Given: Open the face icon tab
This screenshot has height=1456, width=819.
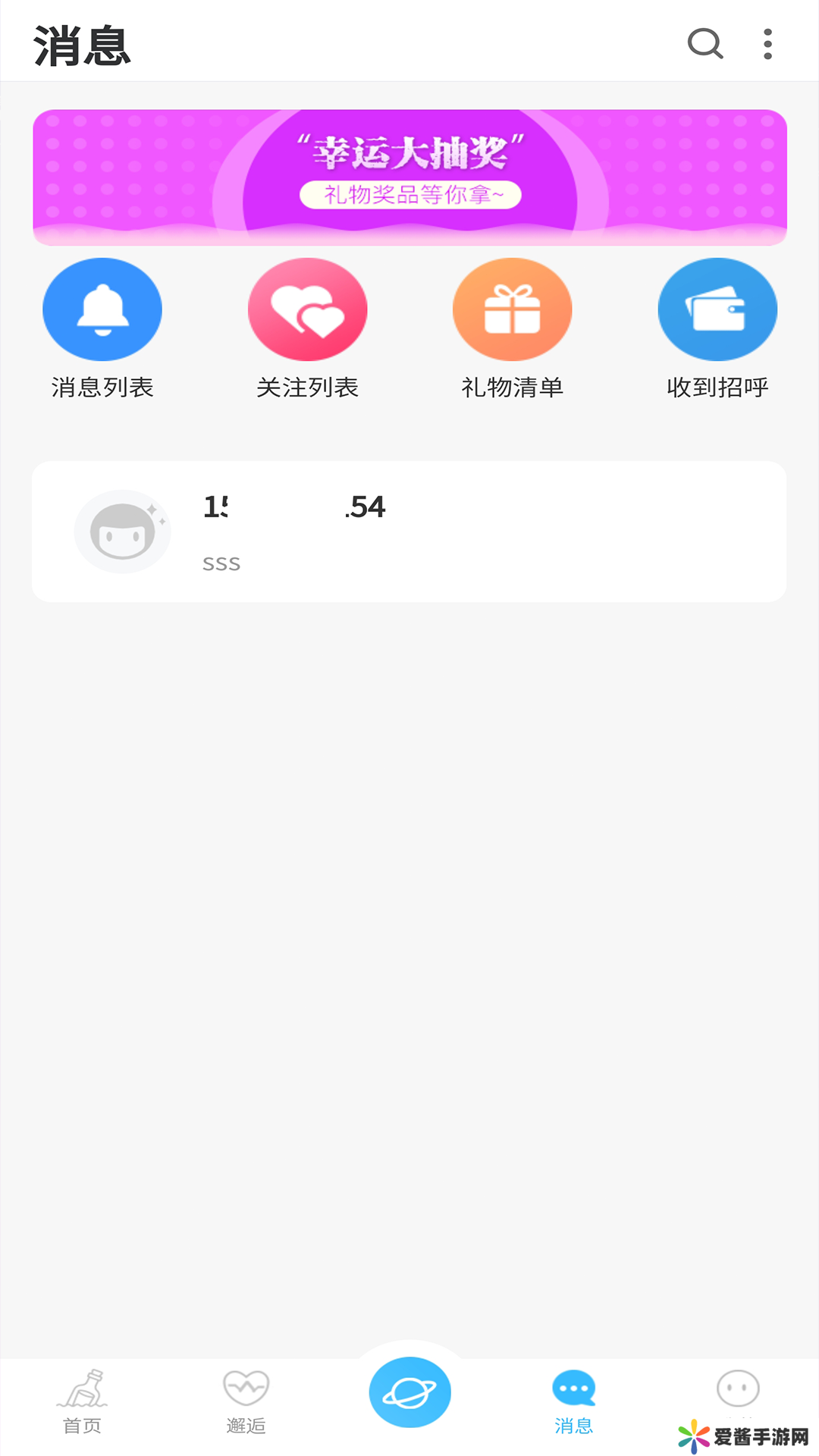Looking at the screenshot, I should 737,1391.
